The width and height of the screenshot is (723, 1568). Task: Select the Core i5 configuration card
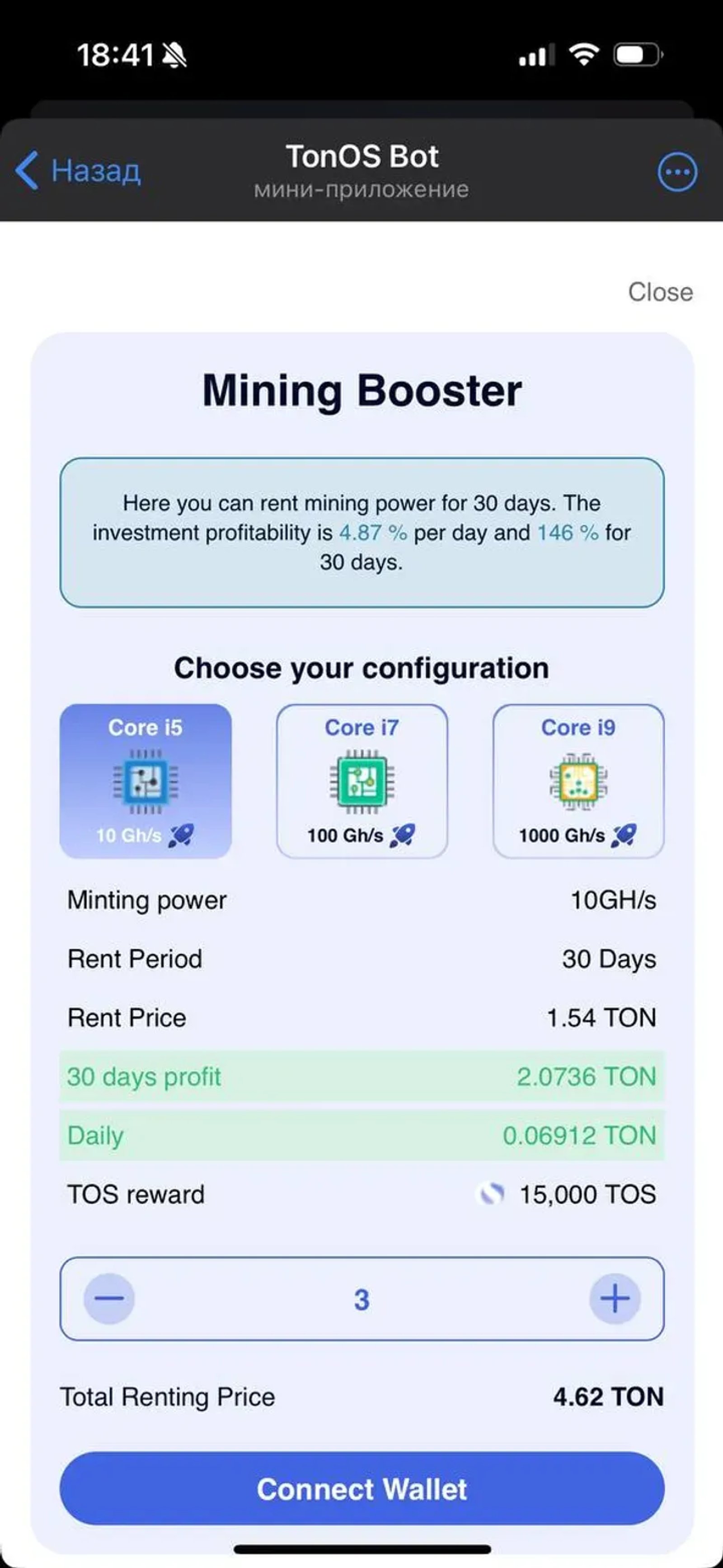(146, 782)
